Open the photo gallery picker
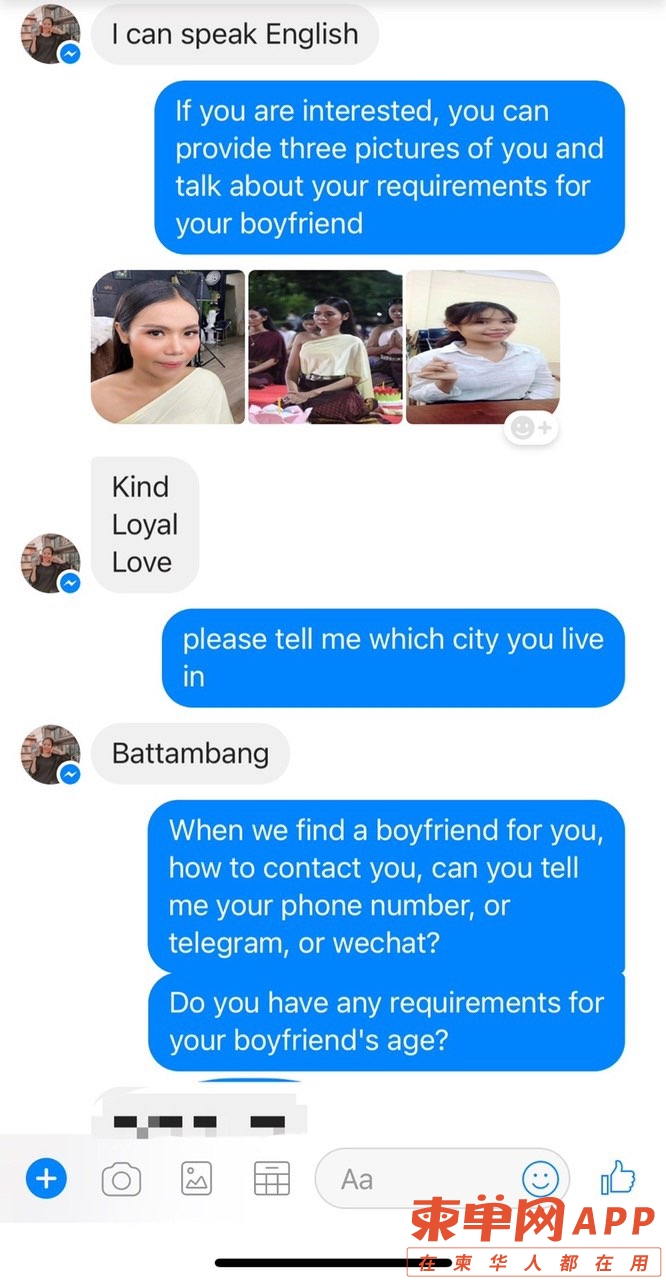666x1280 pixels. coord(196,1179)
